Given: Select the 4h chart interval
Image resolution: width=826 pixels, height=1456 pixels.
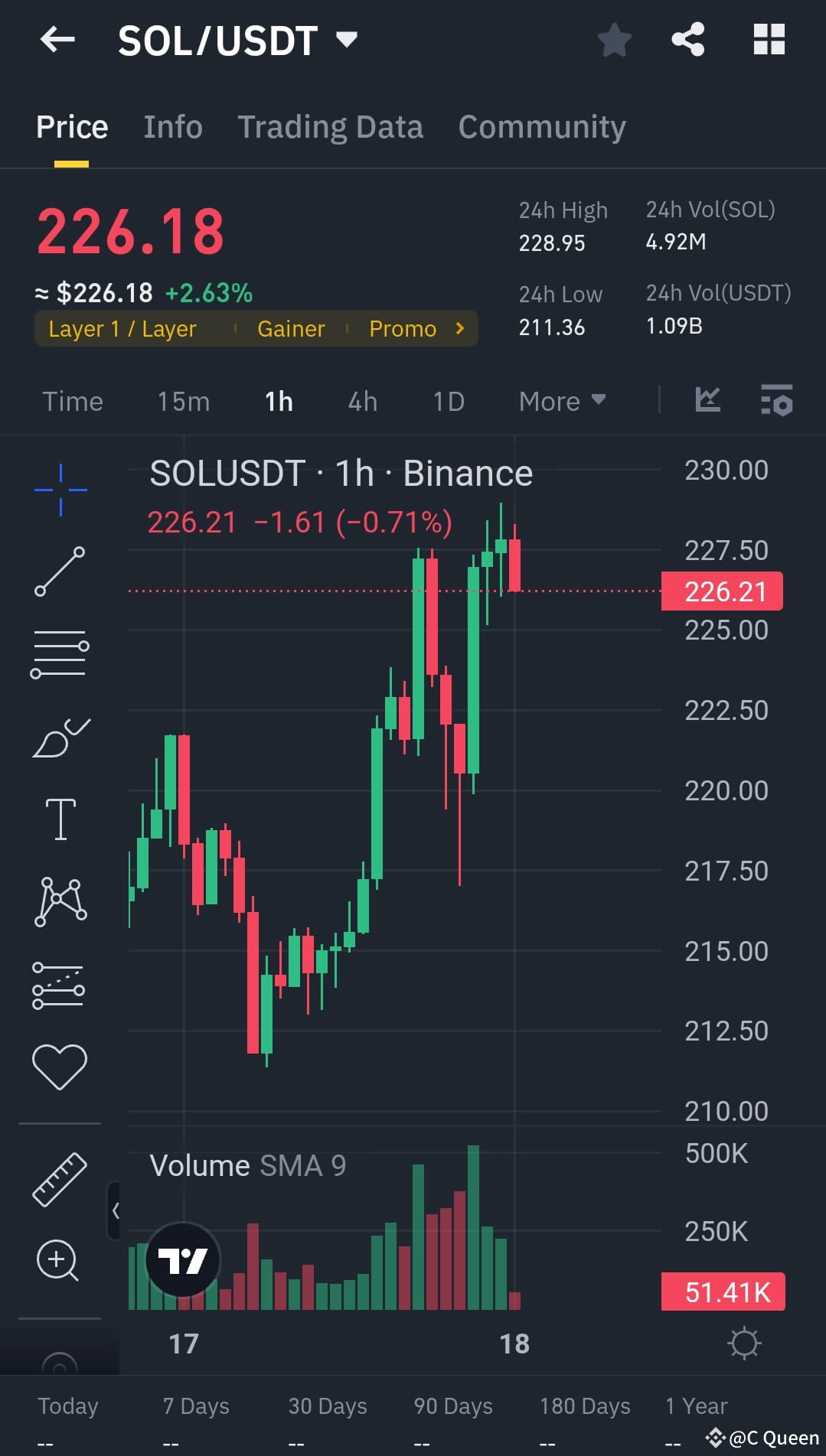Looking at the screenshot, I should (x=361, y=401).
